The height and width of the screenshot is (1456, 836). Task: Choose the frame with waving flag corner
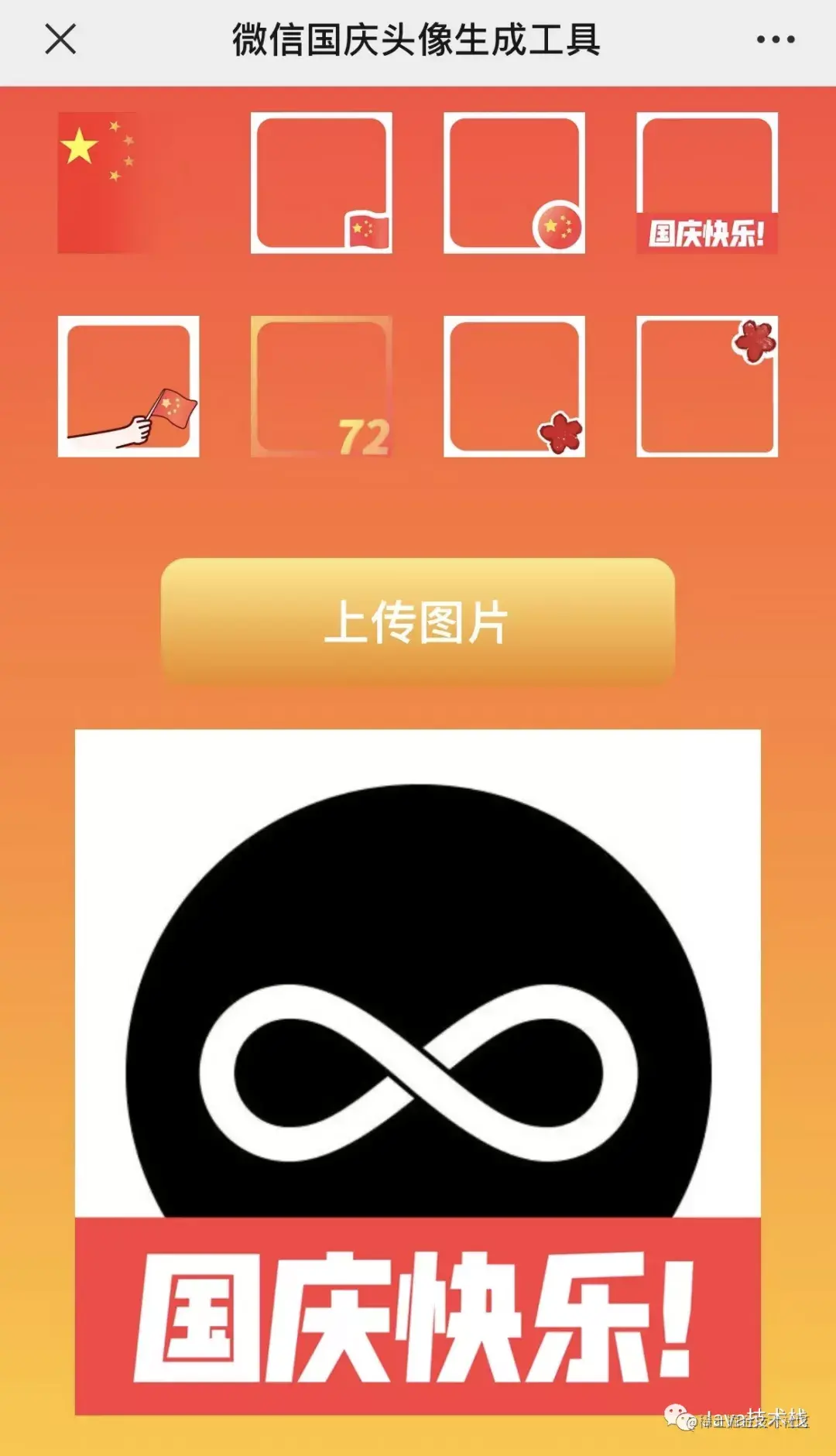(321, 183)
